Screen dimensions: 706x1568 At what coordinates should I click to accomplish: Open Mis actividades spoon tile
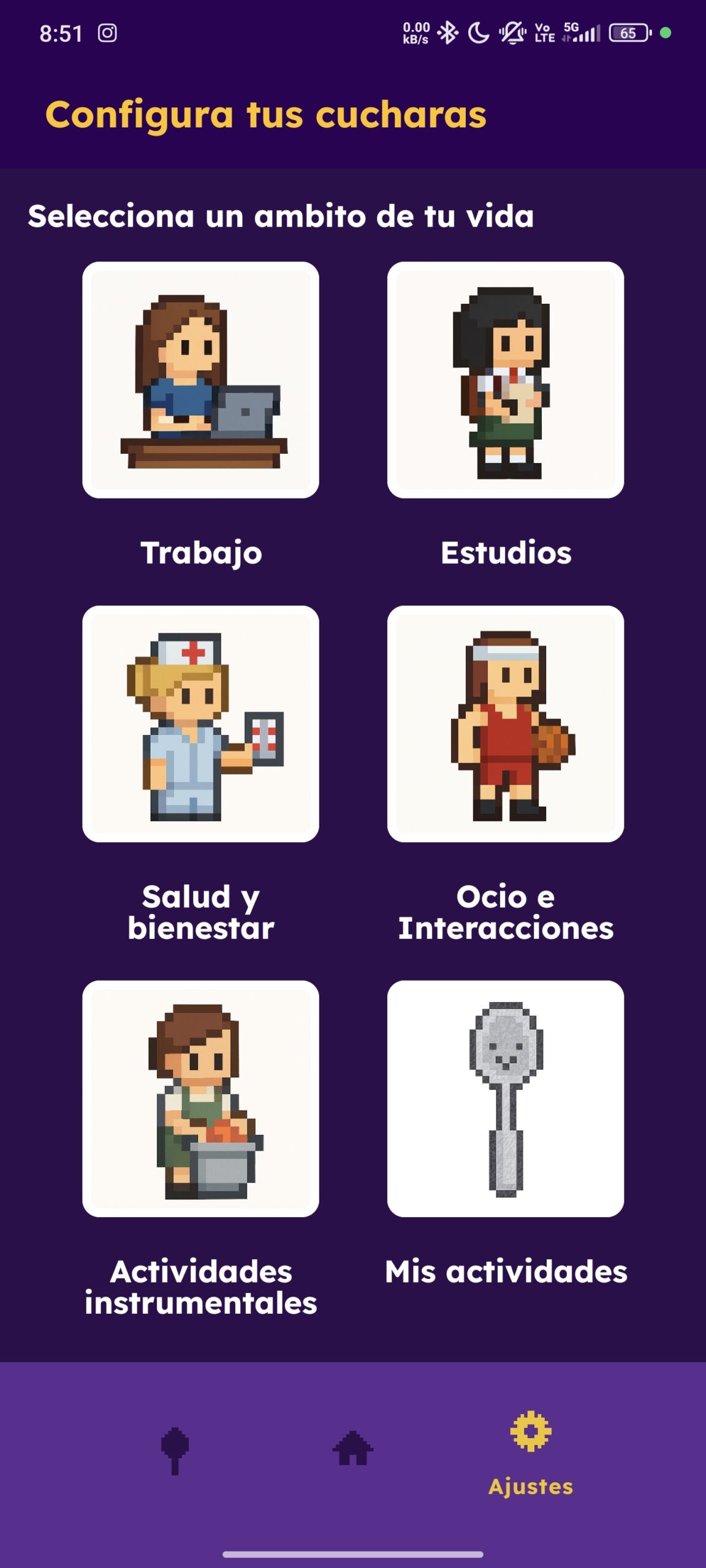(506, 1099)
